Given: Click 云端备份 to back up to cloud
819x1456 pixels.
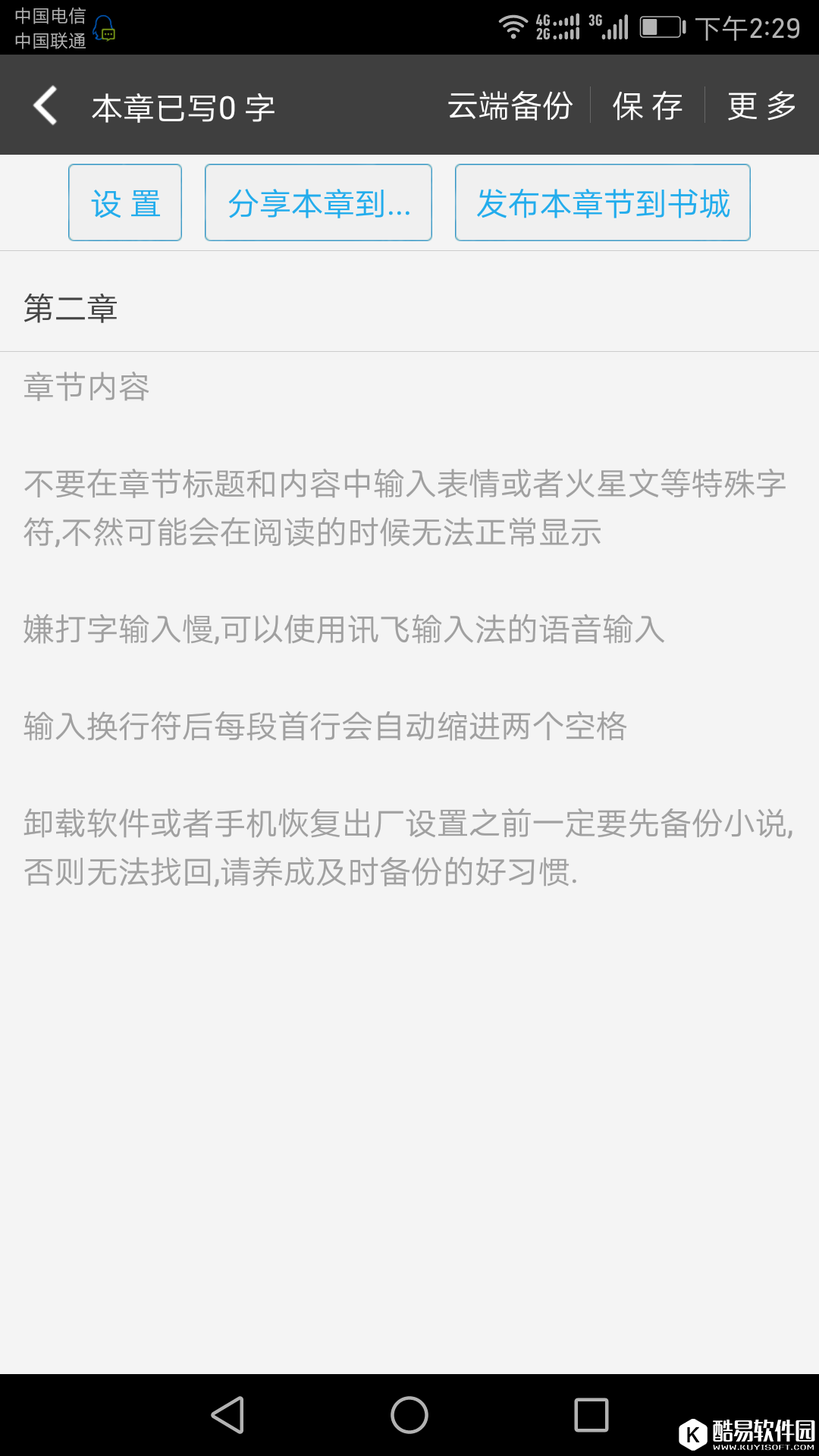Looking at the screenshot, I should click(510, 105).
